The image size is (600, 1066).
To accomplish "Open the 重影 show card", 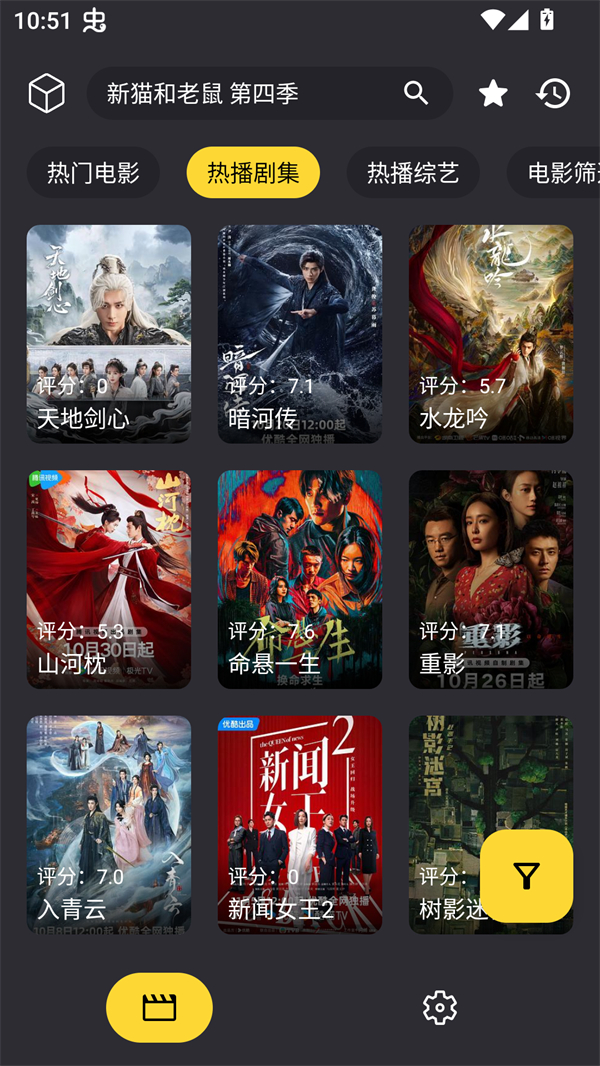I will click(x=491, y=579).
